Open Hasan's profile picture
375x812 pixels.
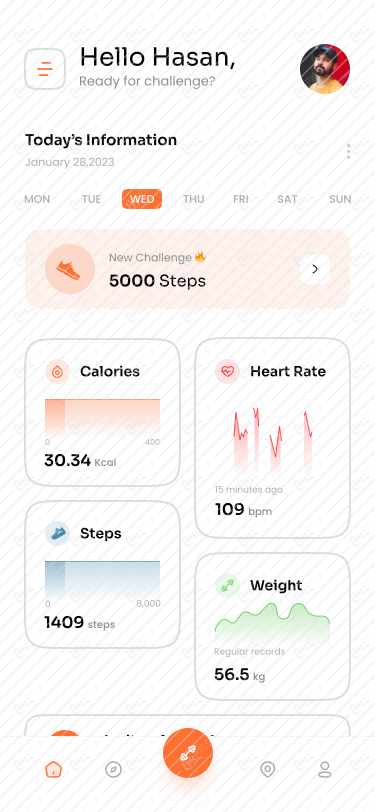click(x=325, y=69)
